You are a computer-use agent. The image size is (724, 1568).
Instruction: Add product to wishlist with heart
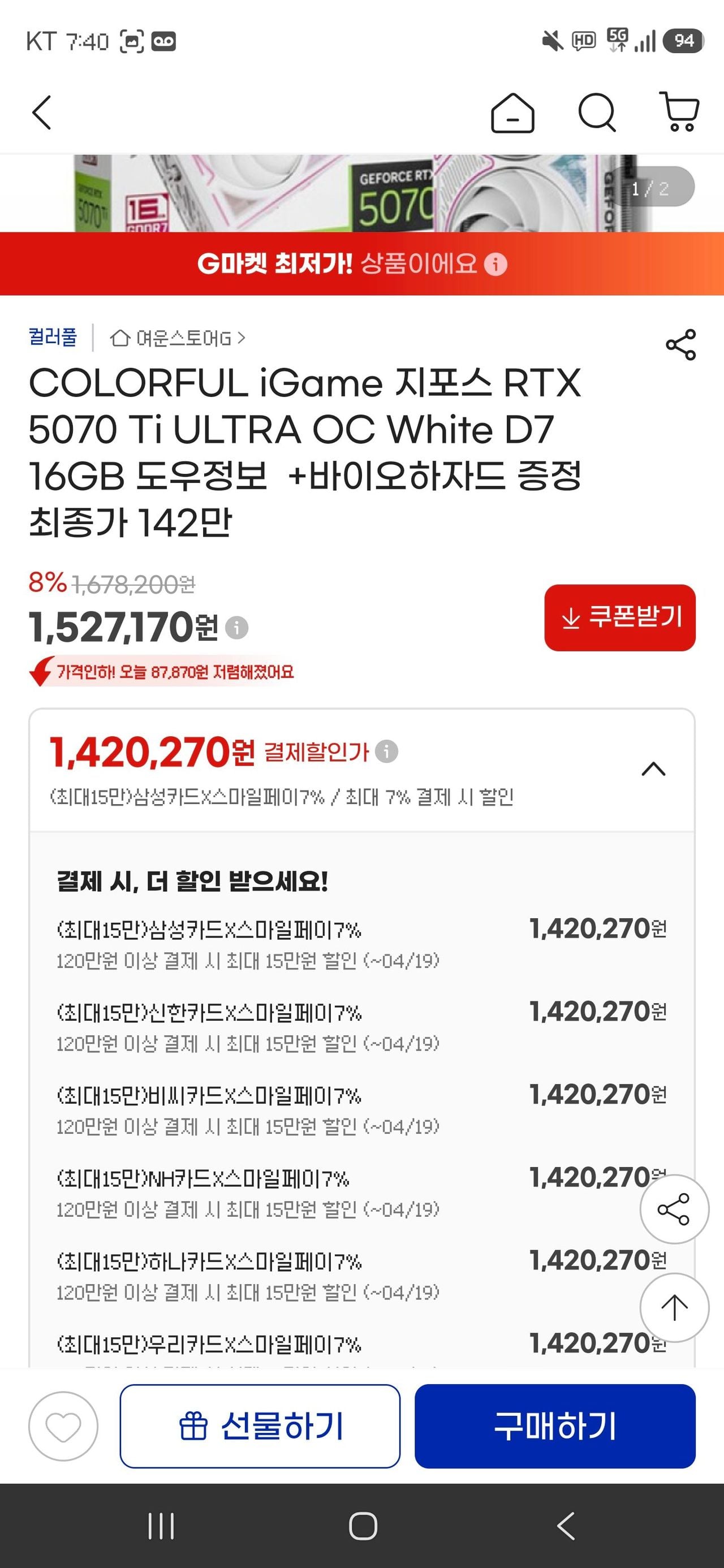coord(63,1426)
